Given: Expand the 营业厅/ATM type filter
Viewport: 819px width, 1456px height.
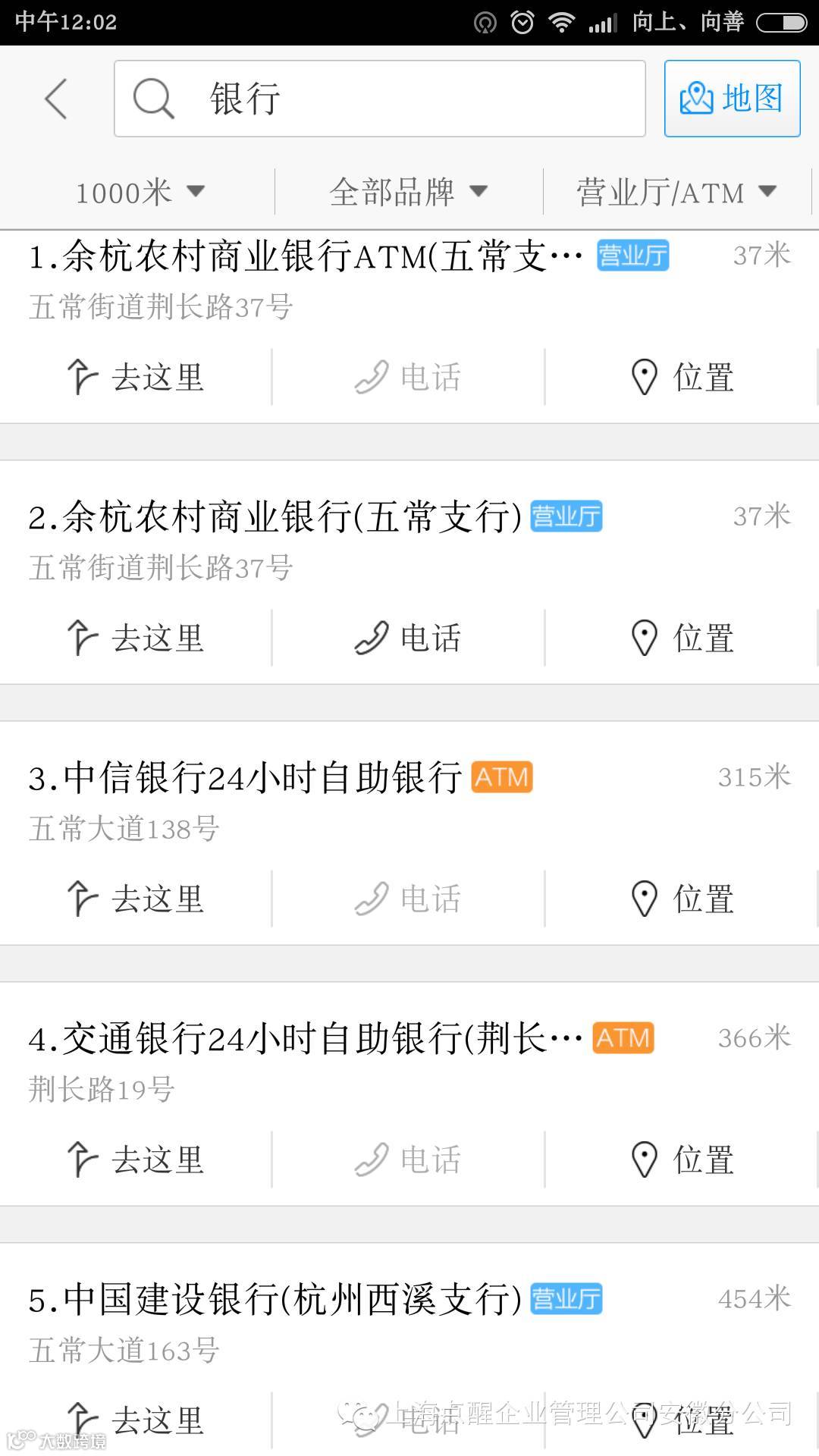Looking at the screenshot, I should 676,192.
